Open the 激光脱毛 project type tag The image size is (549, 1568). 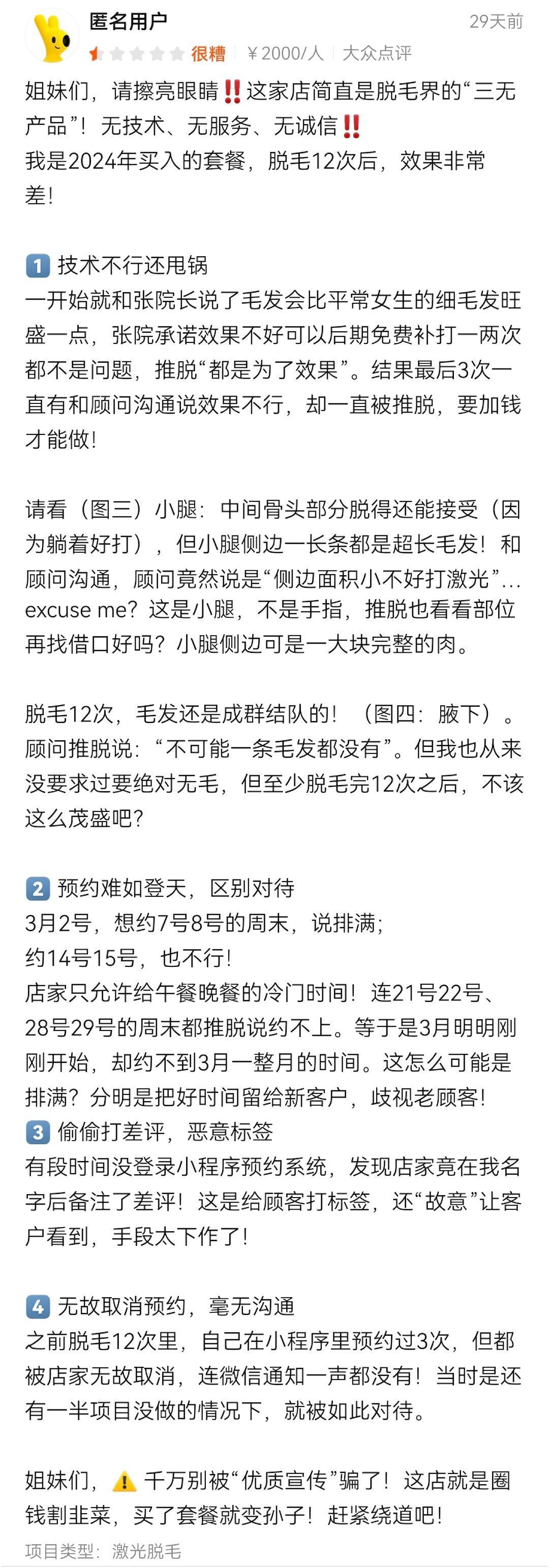[146, 1550]
